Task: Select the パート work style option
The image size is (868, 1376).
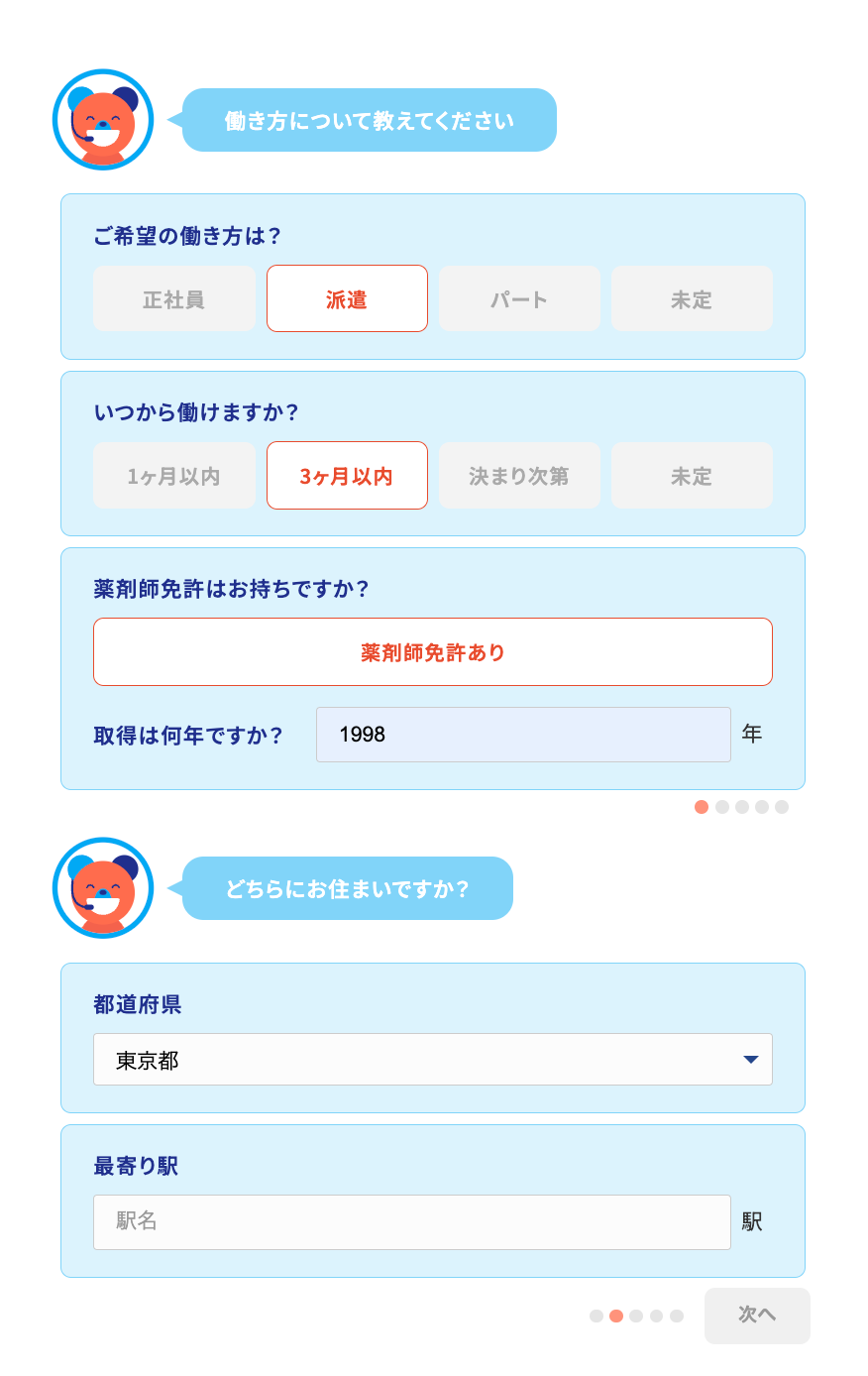Action: coord(519,298)
